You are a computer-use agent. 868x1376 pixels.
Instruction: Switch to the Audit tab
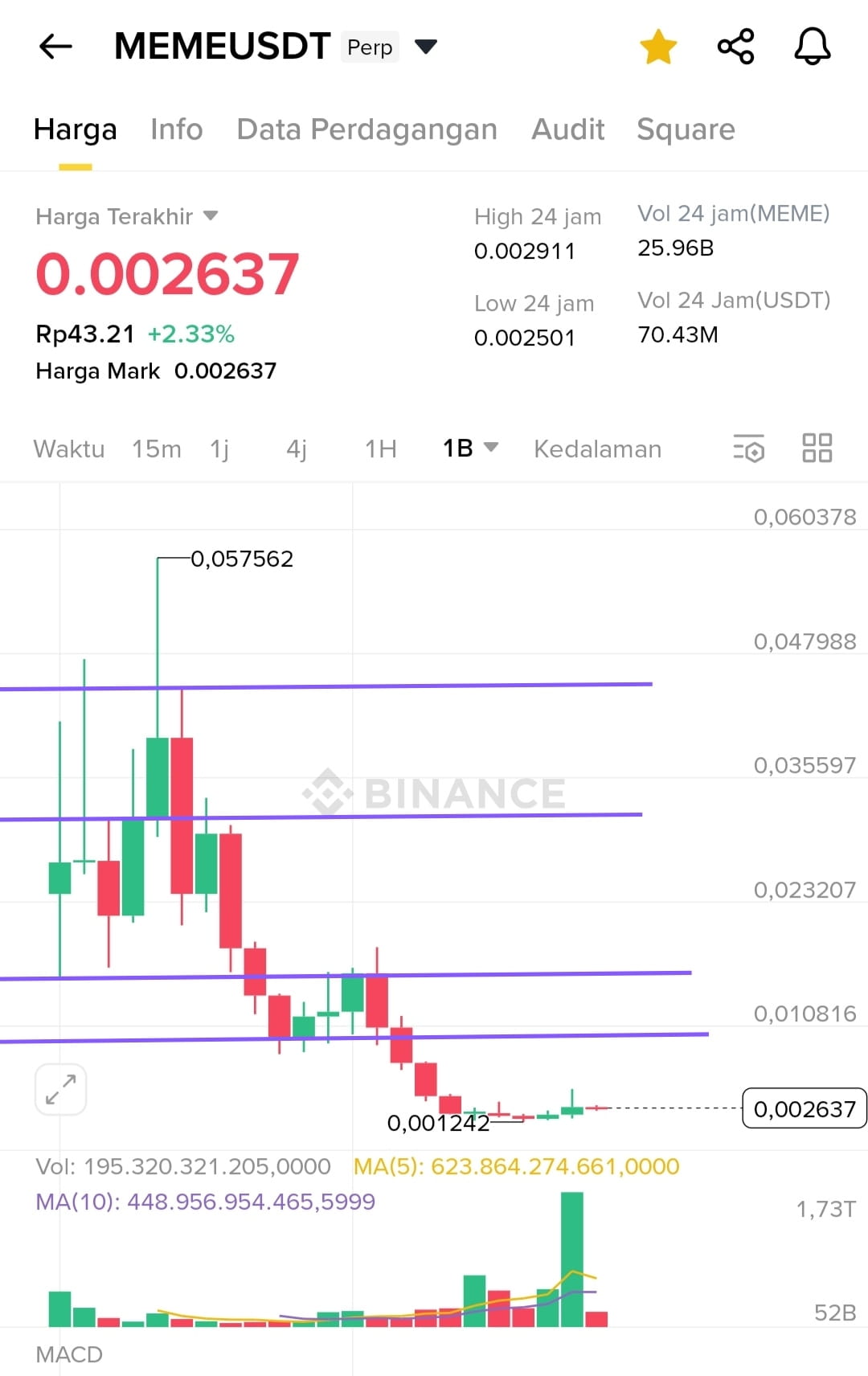tap(567, 129)
